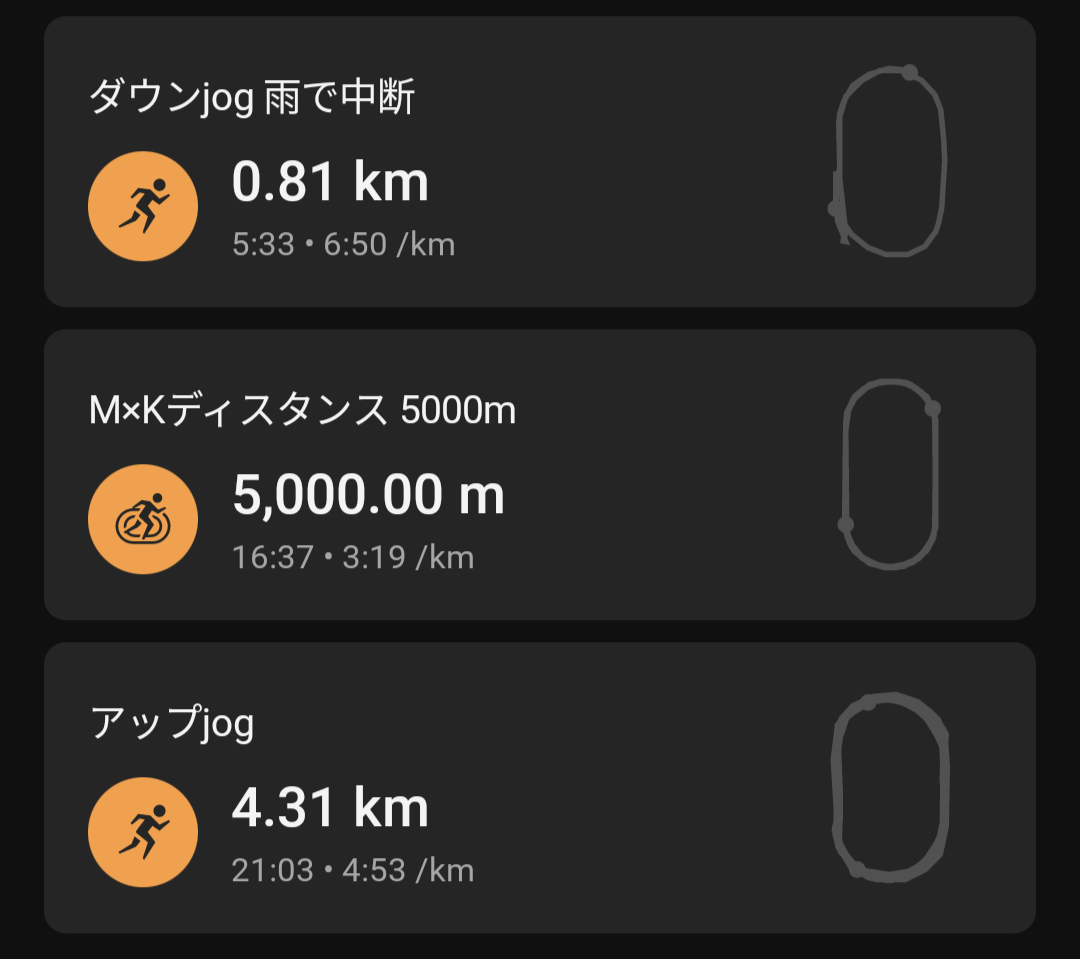The image size is (1080, 959).
Task: Open the M×Kディスタンス 5000m activity card
Action: coord(540,475)
